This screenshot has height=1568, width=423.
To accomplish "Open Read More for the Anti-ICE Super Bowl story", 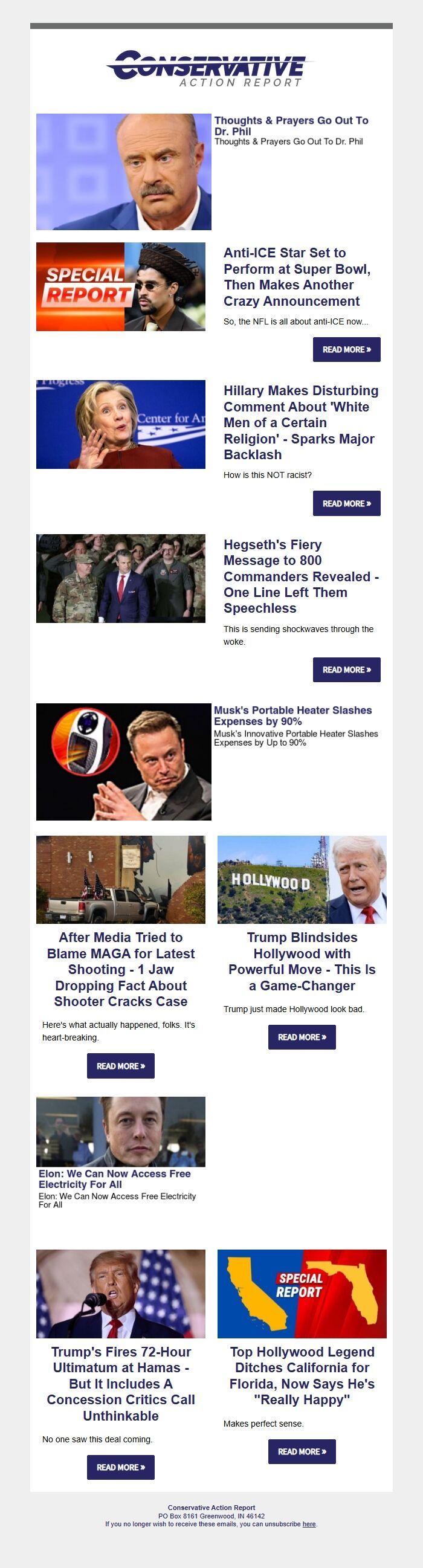I will point(346,349).
